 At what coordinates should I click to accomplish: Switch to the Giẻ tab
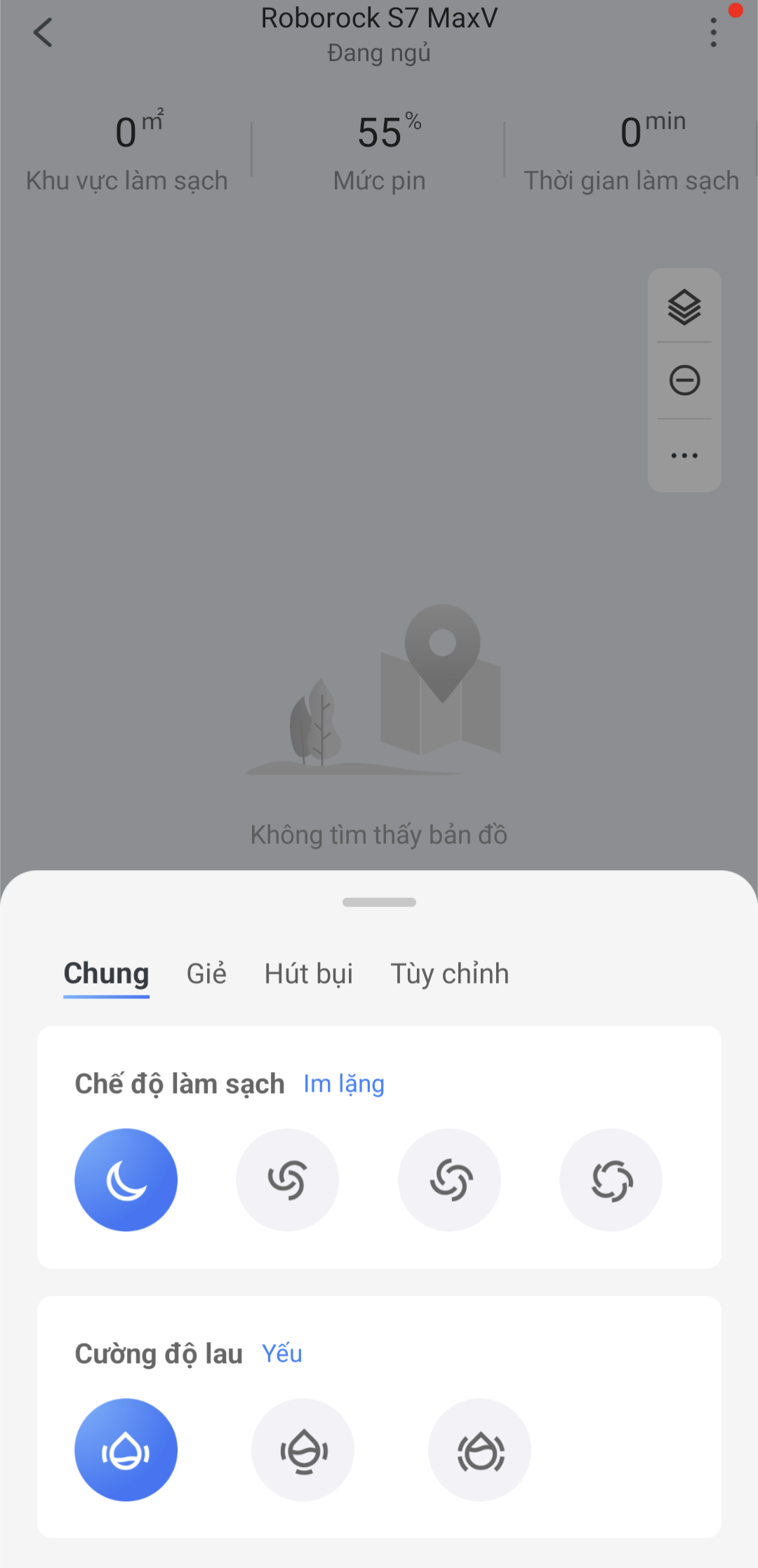click(x=206, y=974)
